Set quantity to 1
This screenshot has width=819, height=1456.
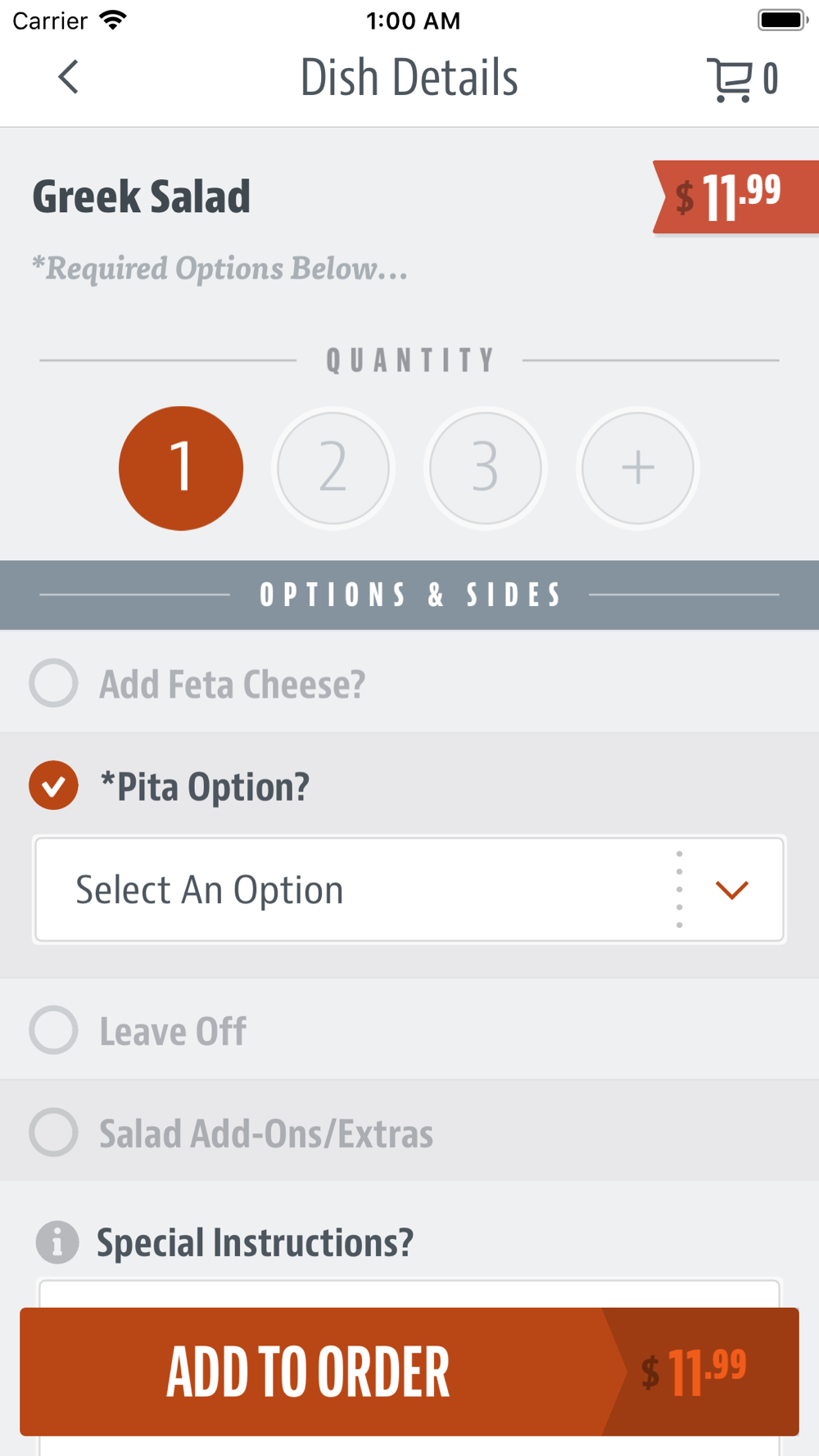click(181, 468)
